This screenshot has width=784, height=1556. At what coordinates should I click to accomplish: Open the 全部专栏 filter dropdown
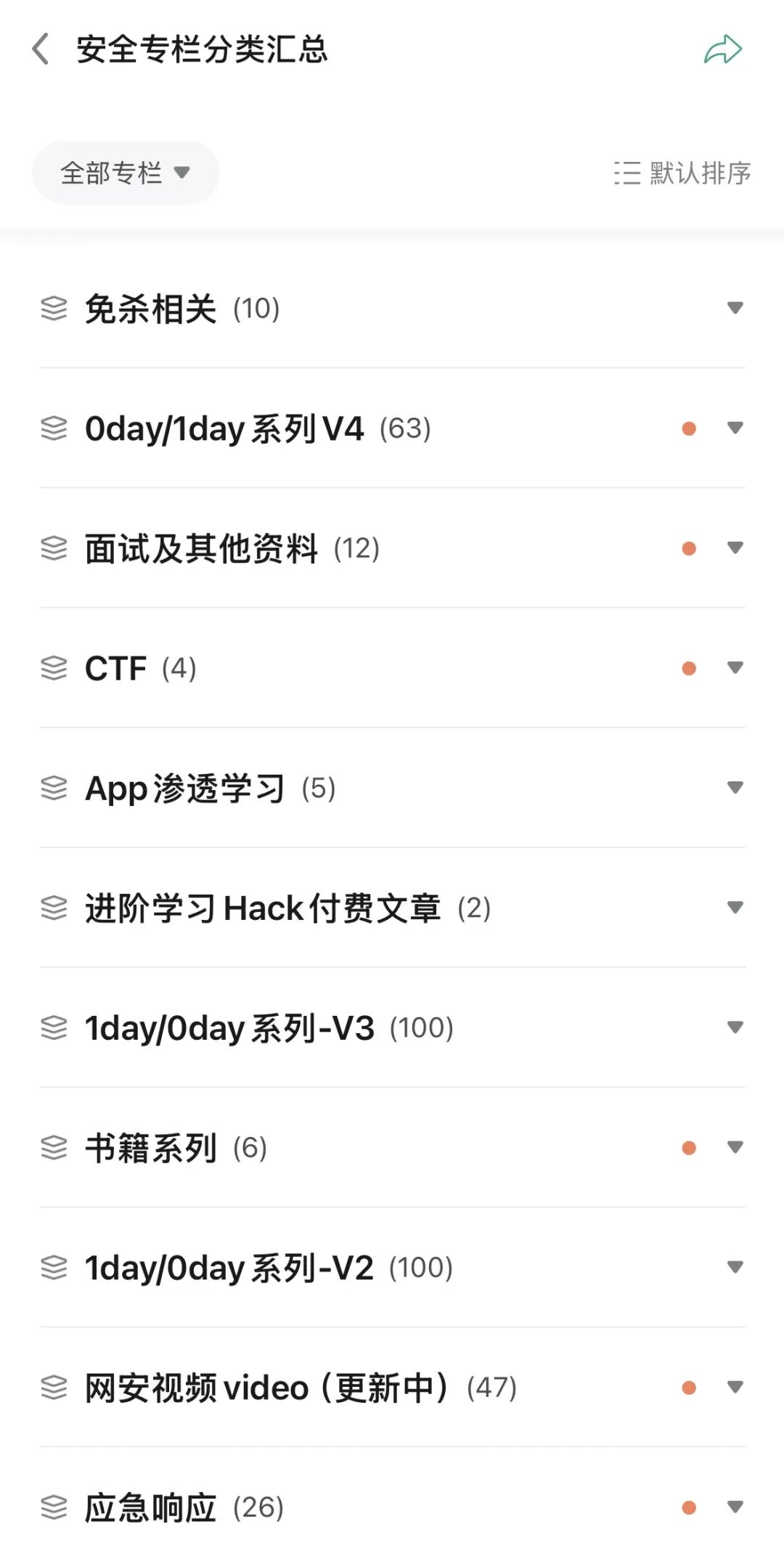(126, 173)
